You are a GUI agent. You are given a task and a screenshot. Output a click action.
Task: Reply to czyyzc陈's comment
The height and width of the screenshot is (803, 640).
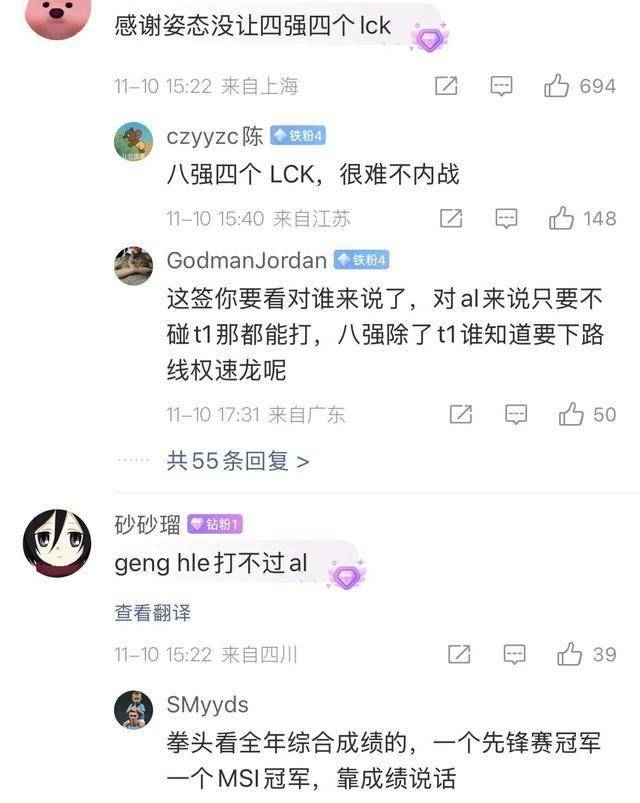(507, 218)
